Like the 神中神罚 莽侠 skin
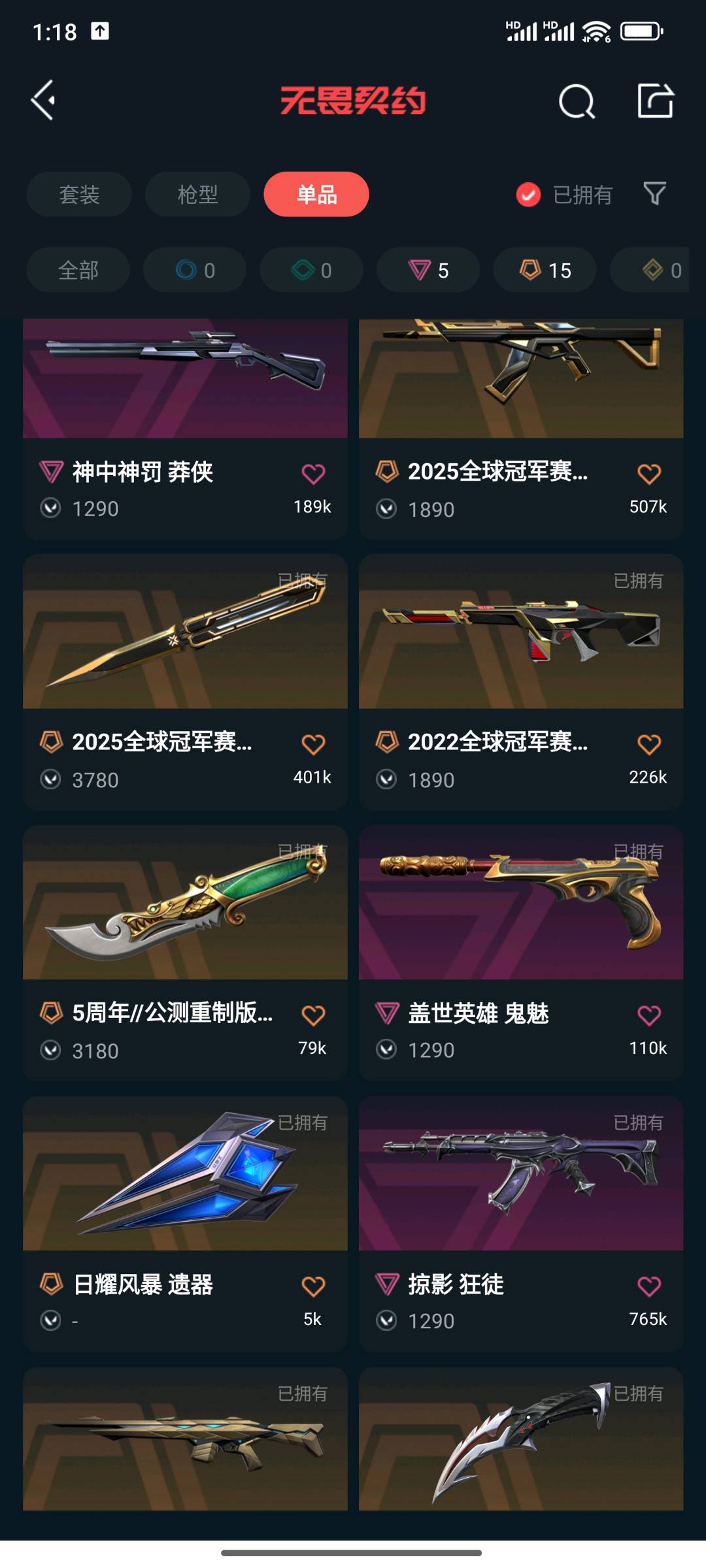This screenshot has height=1568, width=706. 313,474
